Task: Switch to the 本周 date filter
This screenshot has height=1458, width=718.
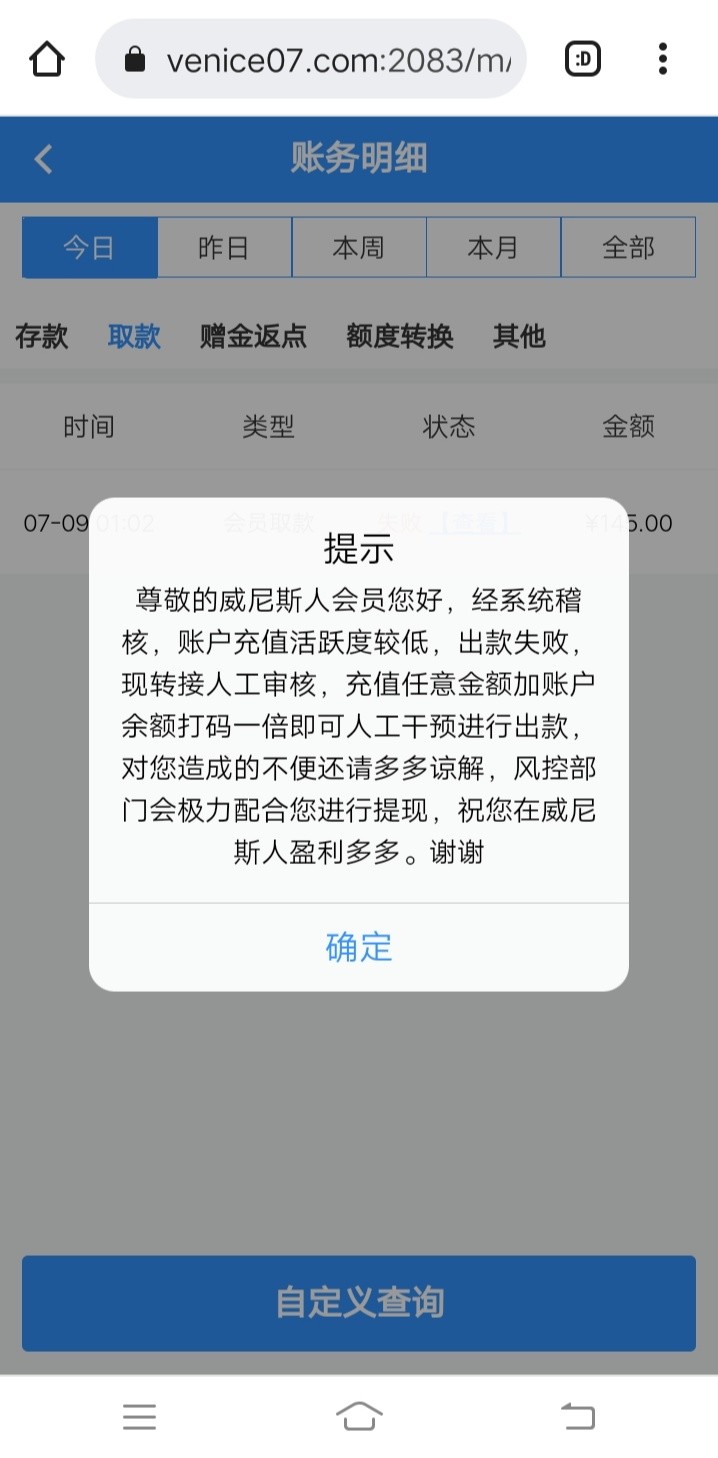Action: (x=359, y=247)
